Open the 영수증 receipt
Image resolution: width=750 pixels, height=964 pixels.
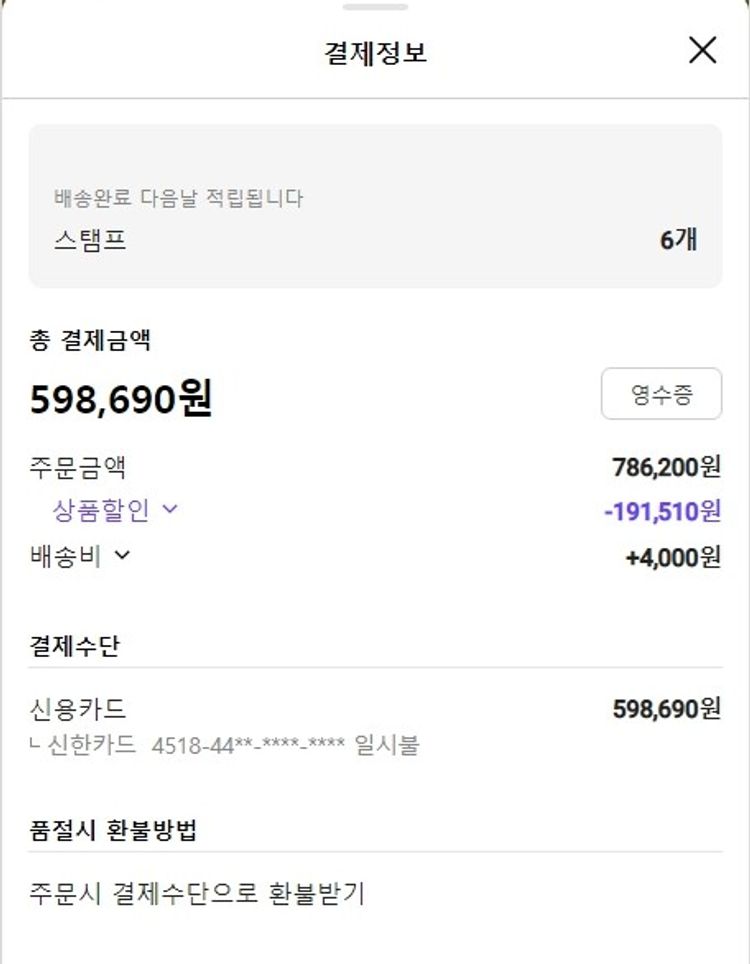pos(661,394)
